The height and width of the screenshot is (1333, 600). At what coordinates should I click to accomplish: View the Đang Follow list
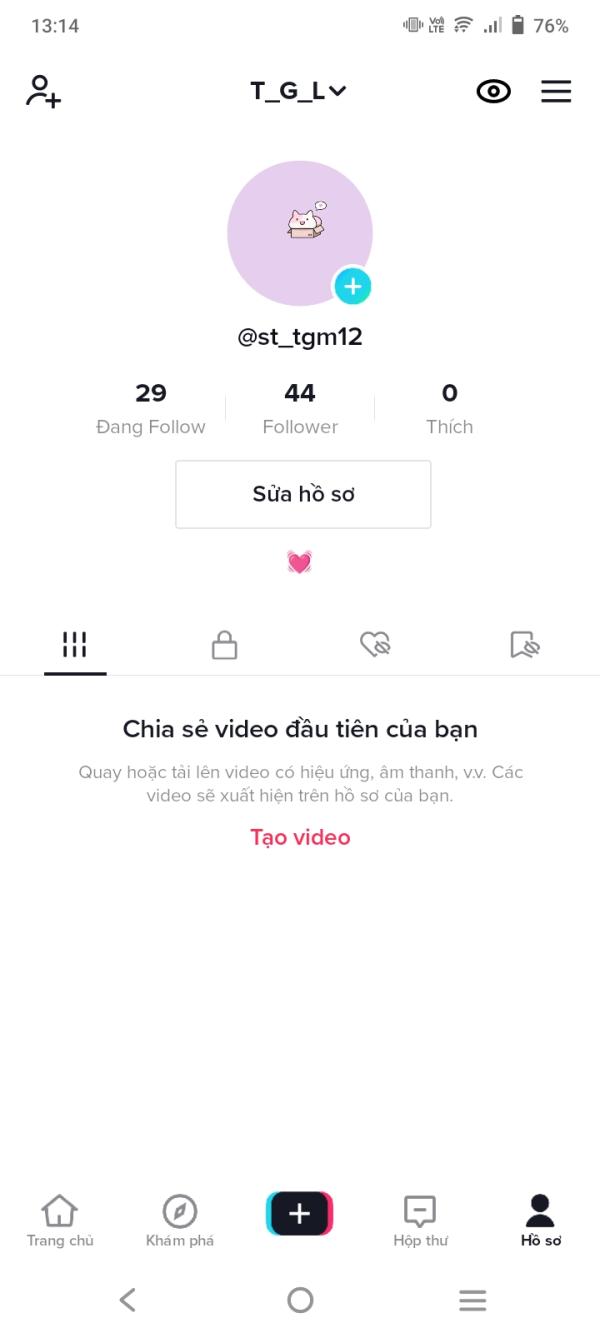tap(151, 409)
